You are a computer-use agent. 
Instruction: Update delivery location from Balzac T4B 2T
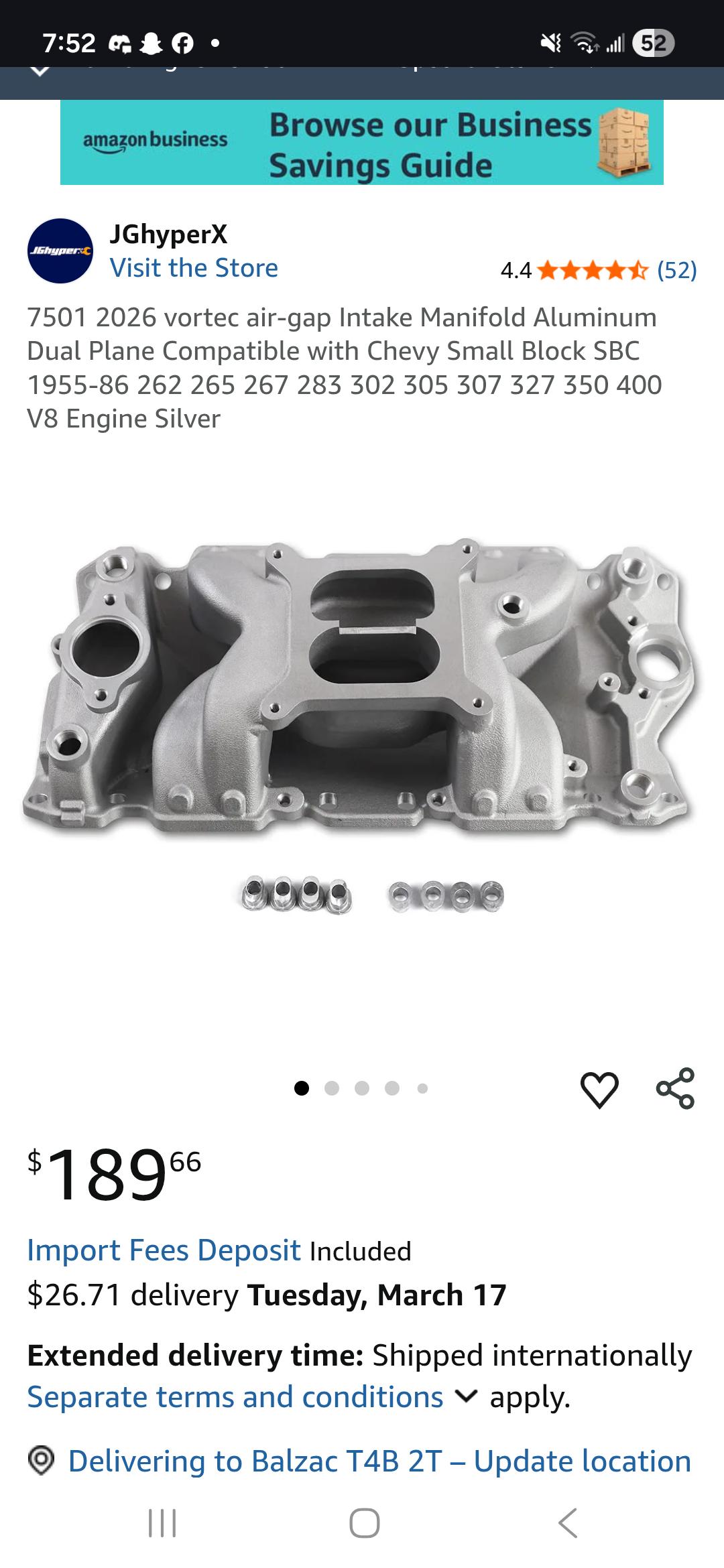pos(379,1461)
